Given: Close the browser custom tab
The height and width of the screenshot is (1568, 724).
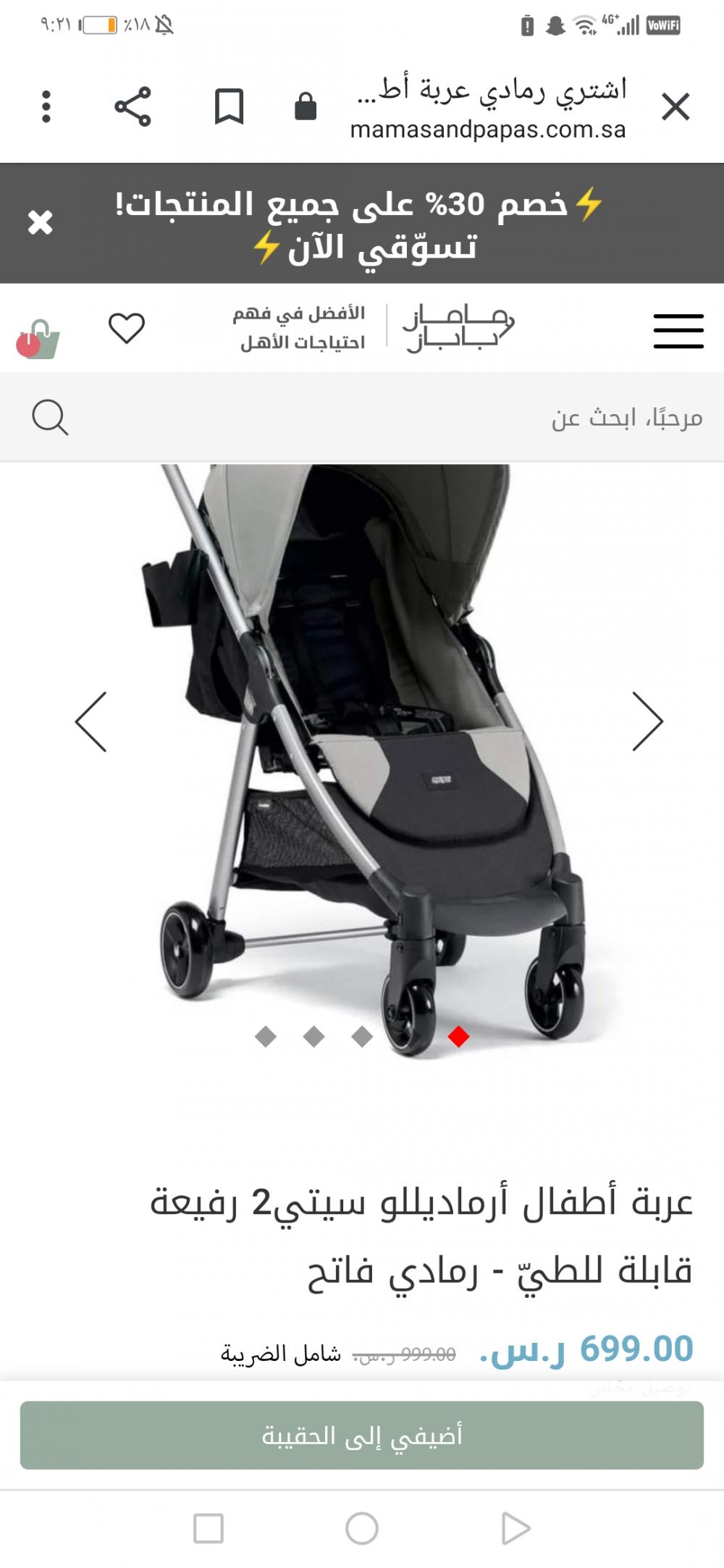Looking at the screenshot, I should click(675, 107).
